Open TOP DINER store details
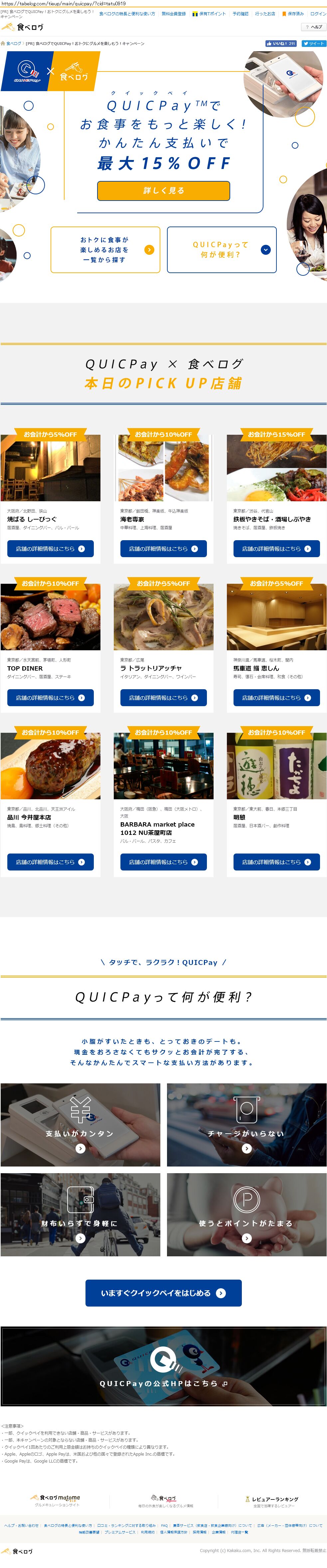The image size is (327, 1568). [x=51, y=698]
